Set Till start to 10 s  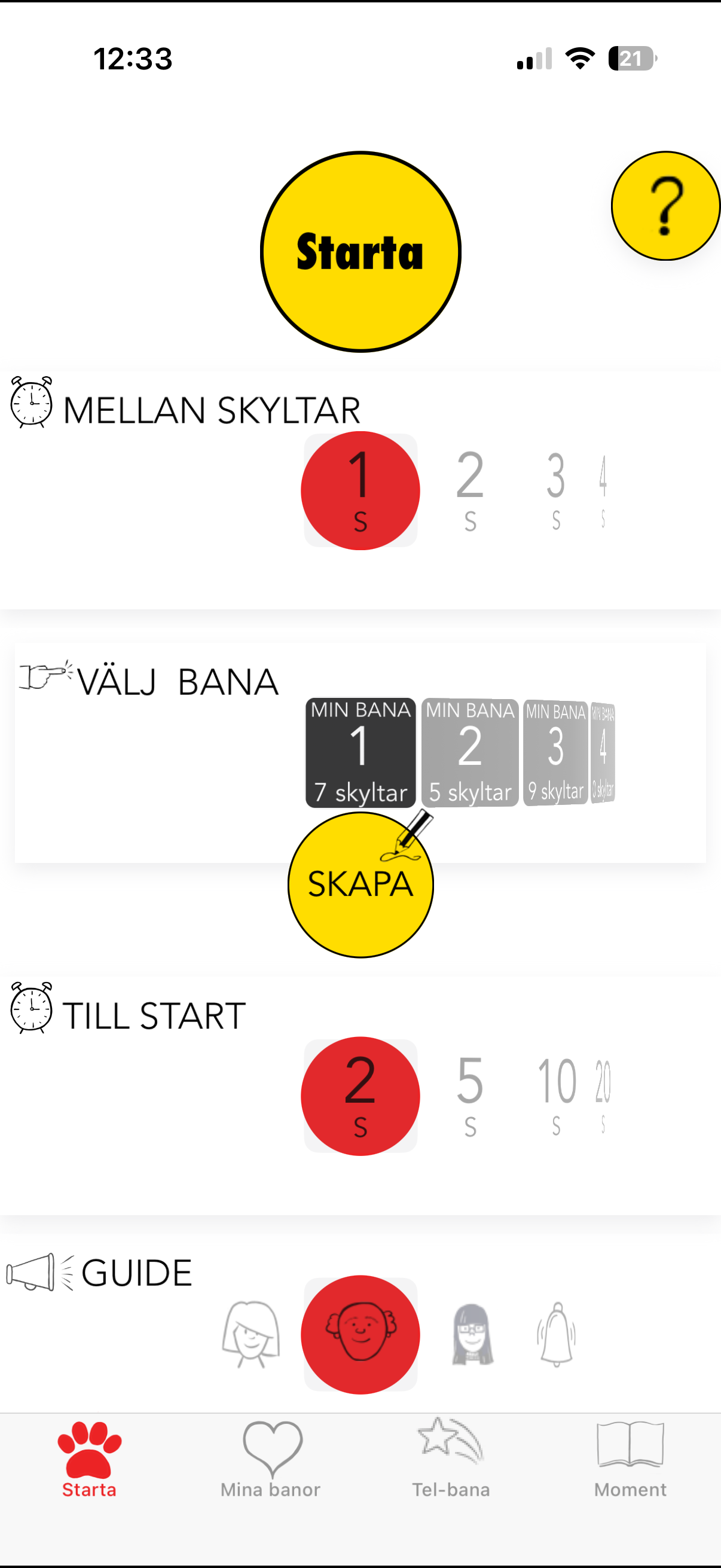[x=557, y=1096]
